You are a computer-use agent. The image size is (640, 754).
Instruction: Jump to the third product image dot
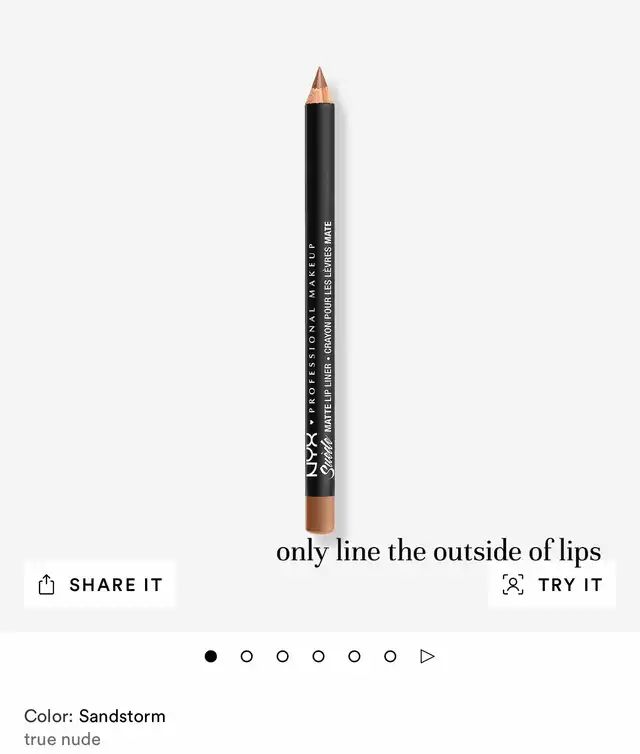(x=283, y=656)
